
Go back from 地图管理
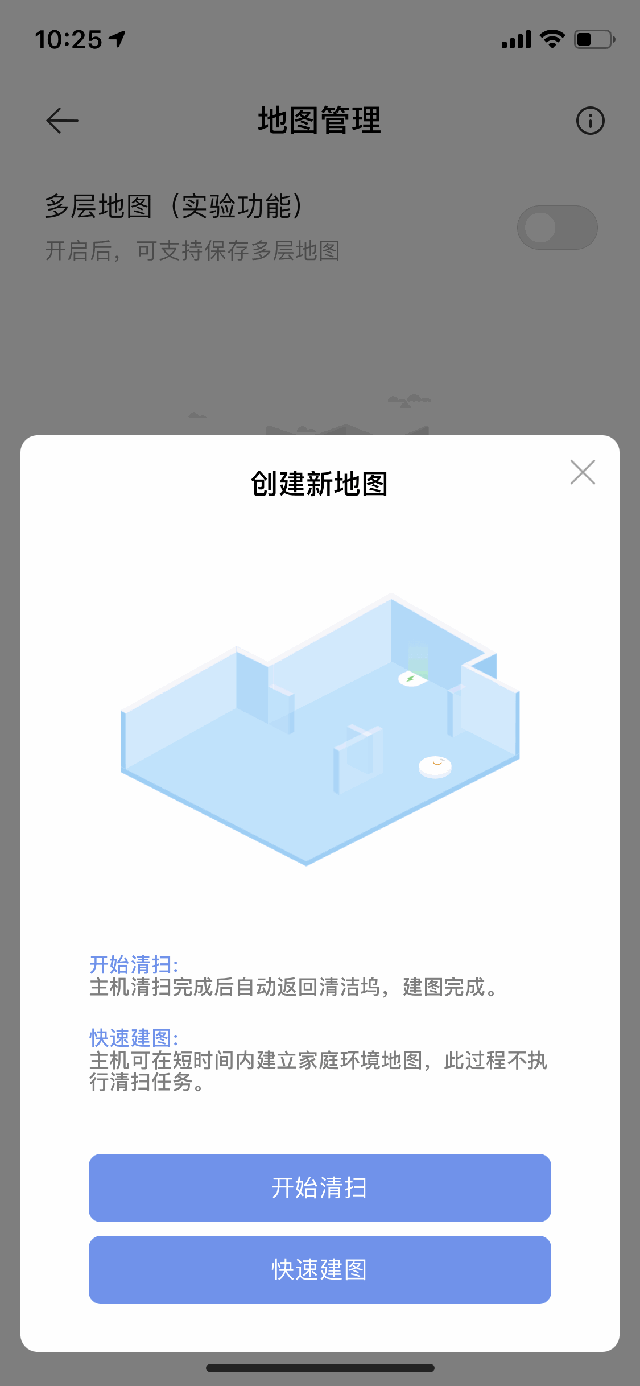click(62, 121)
